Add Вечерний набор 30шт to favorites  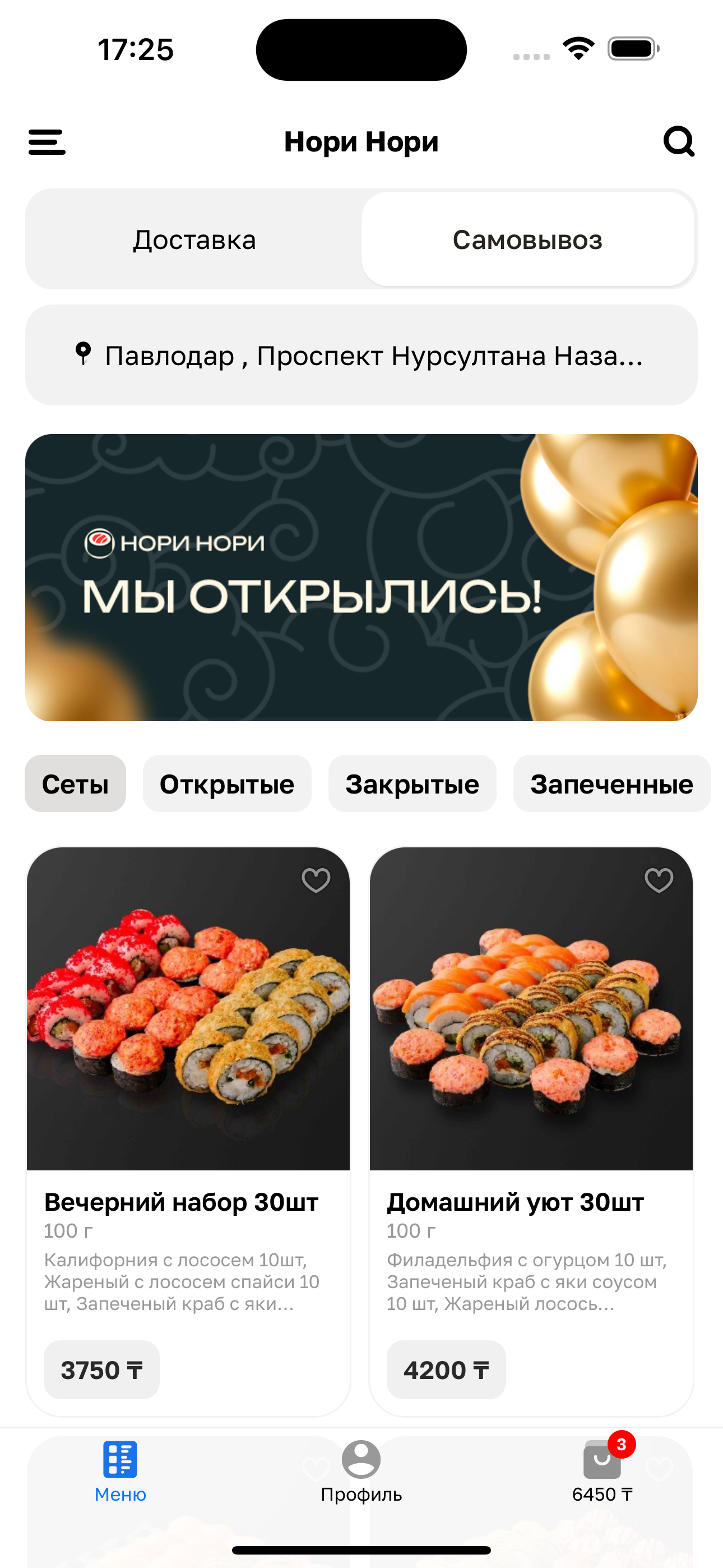pyautogui.click(x=316, y=880)
